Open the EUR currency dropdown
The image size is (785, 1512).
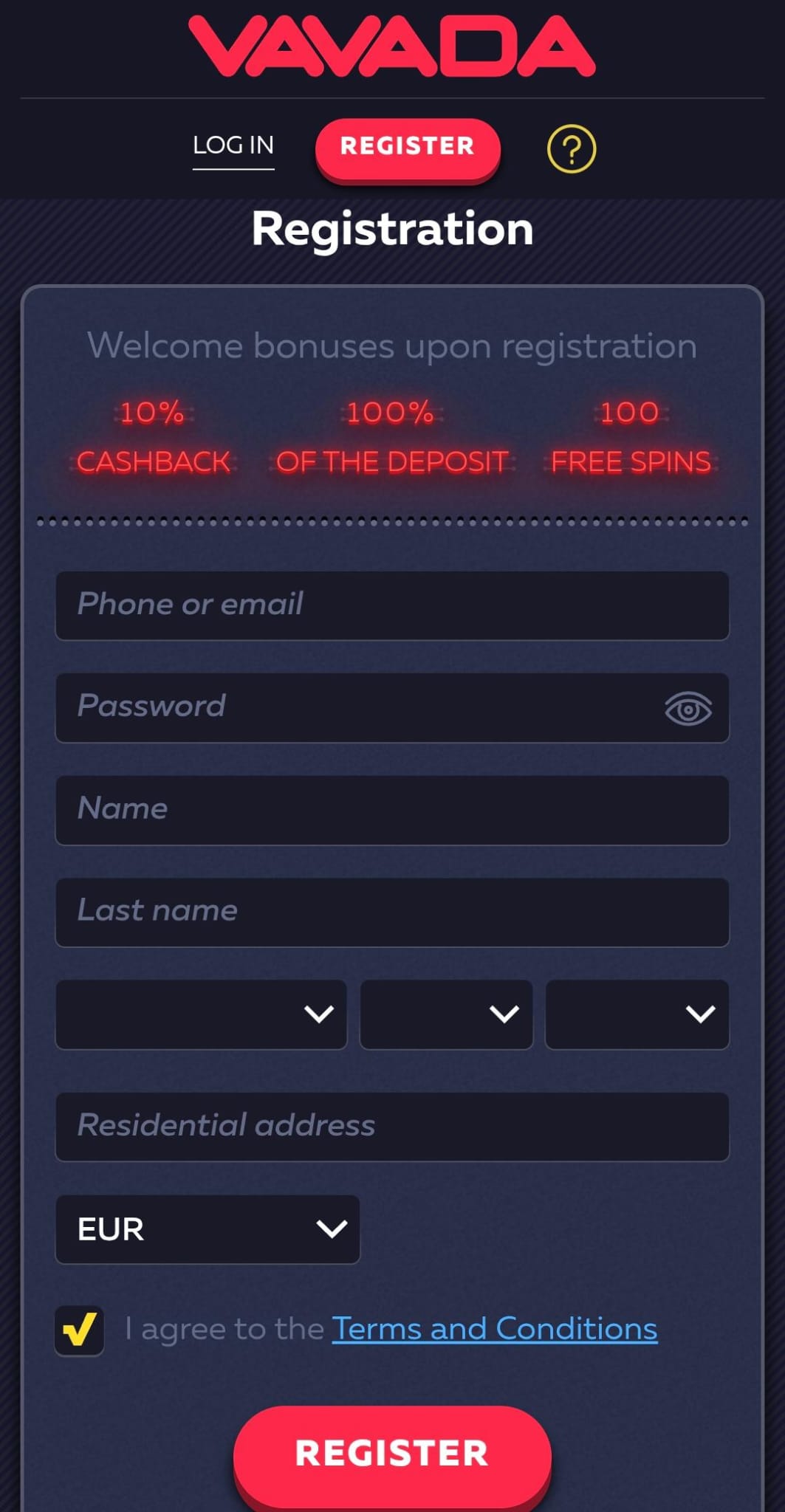coord(207,1228)
